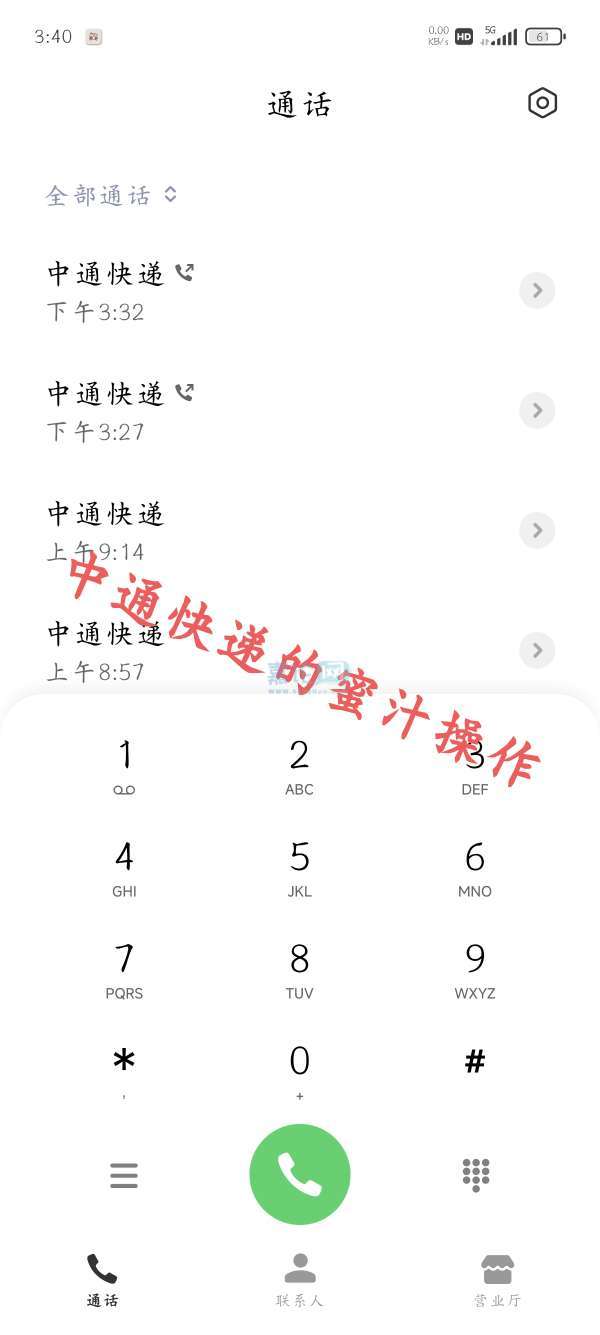
Task: Dial the number 1 key
Action: (124, 767)
